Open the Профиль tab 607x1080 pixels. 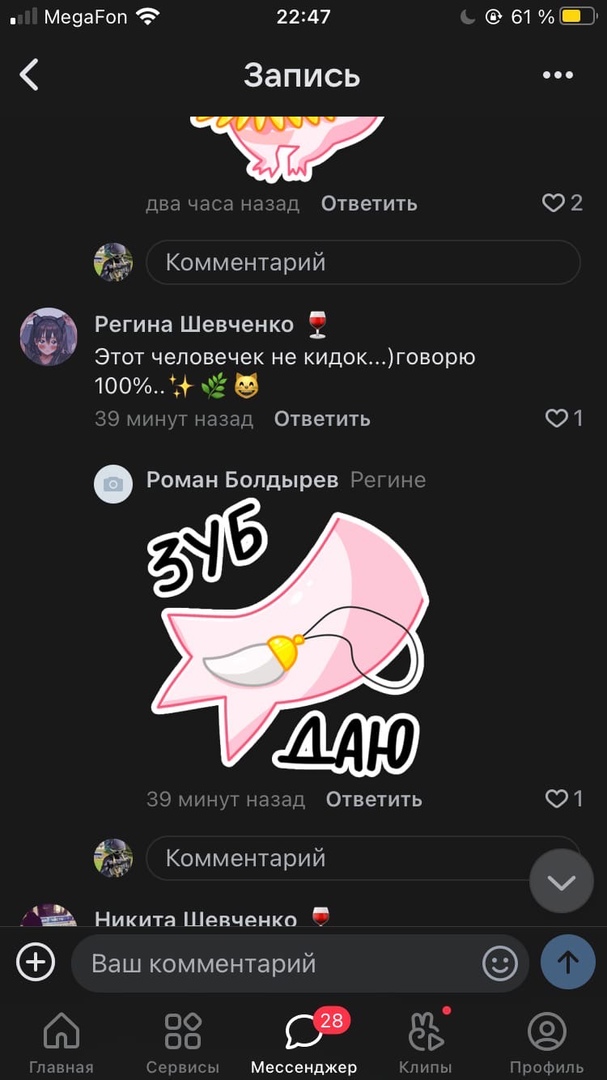(x=546, y=1042)
